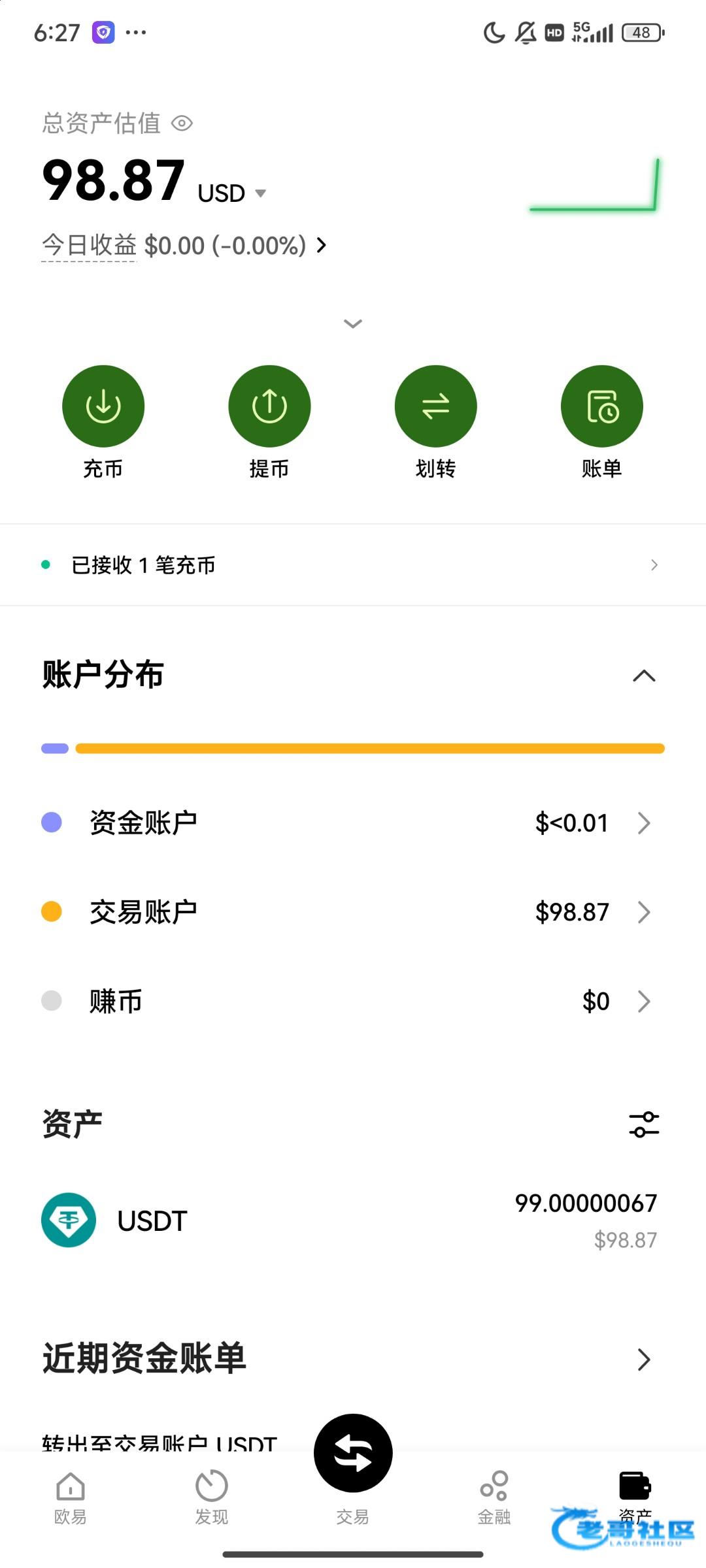Open the 赚币 earn account
The image size is (706, 1568).
353,1001
